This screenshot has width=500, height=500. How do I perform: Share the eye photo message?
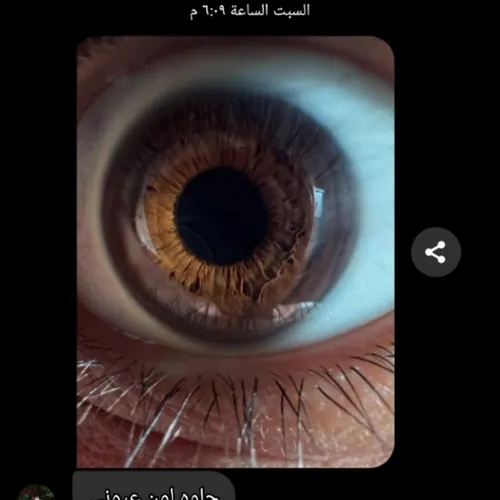(x=436, y=252)
